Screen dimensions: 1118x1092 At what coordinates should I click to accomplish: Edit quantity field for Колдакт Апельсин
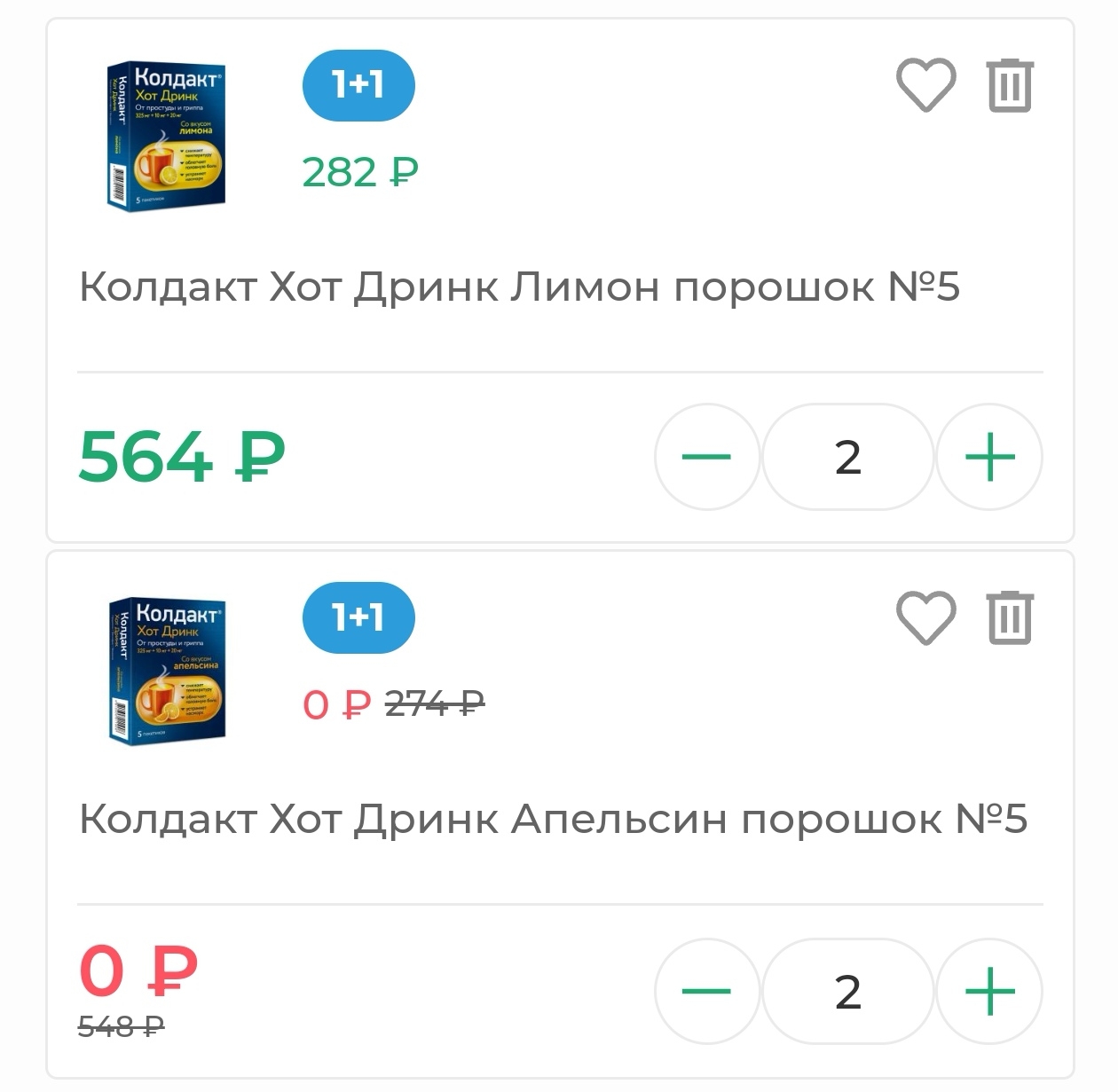click(x=848, y=991)
